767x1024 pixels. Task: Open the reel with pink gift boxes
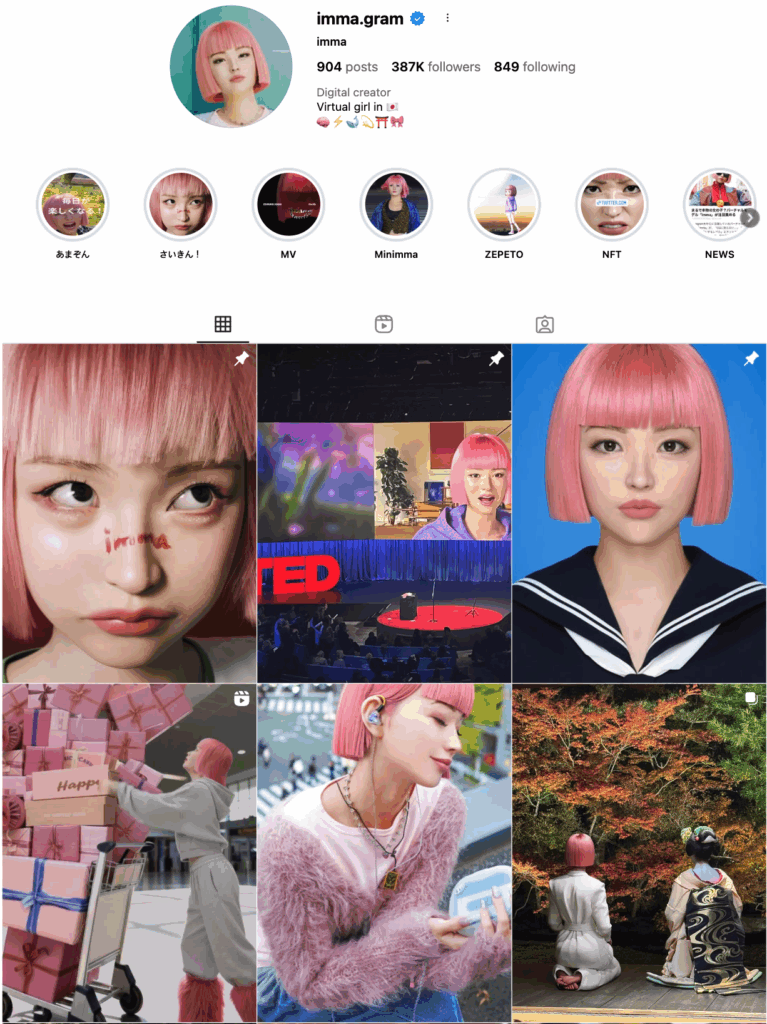click(x=129, y=853)
